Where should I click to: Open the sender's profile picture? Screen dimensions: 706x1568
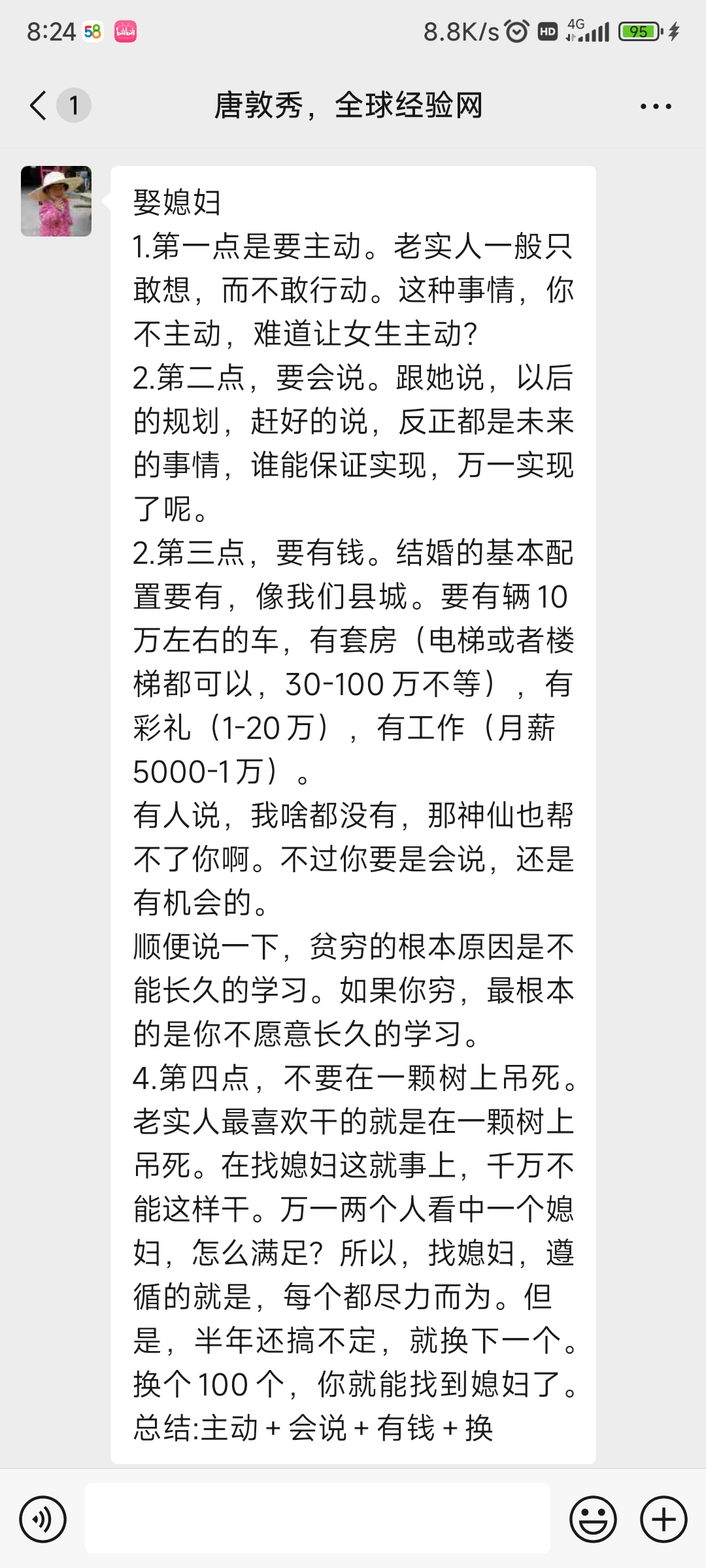[56, 201]
